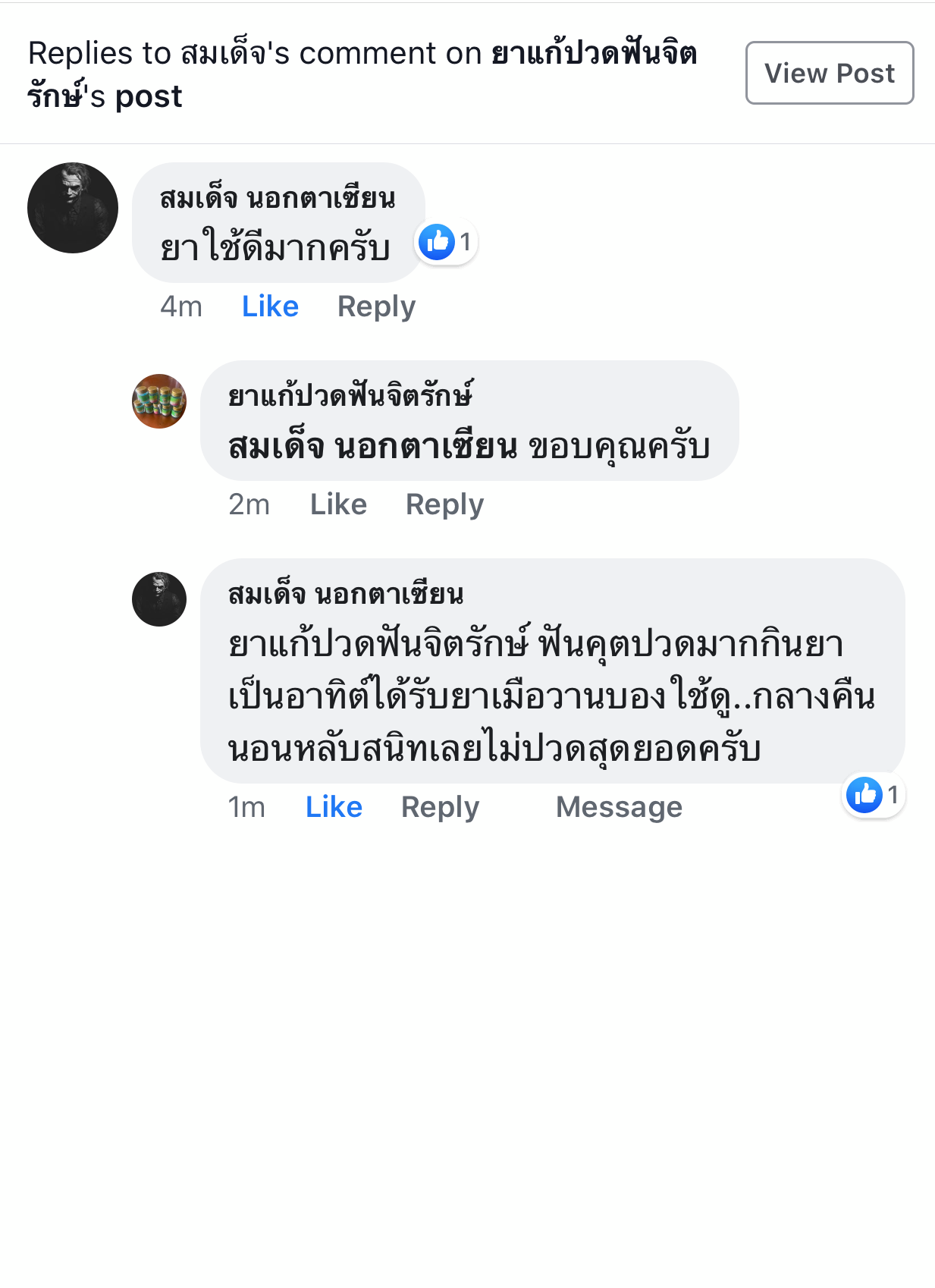Like the page's thank-you reply

(x=337, y=504)
